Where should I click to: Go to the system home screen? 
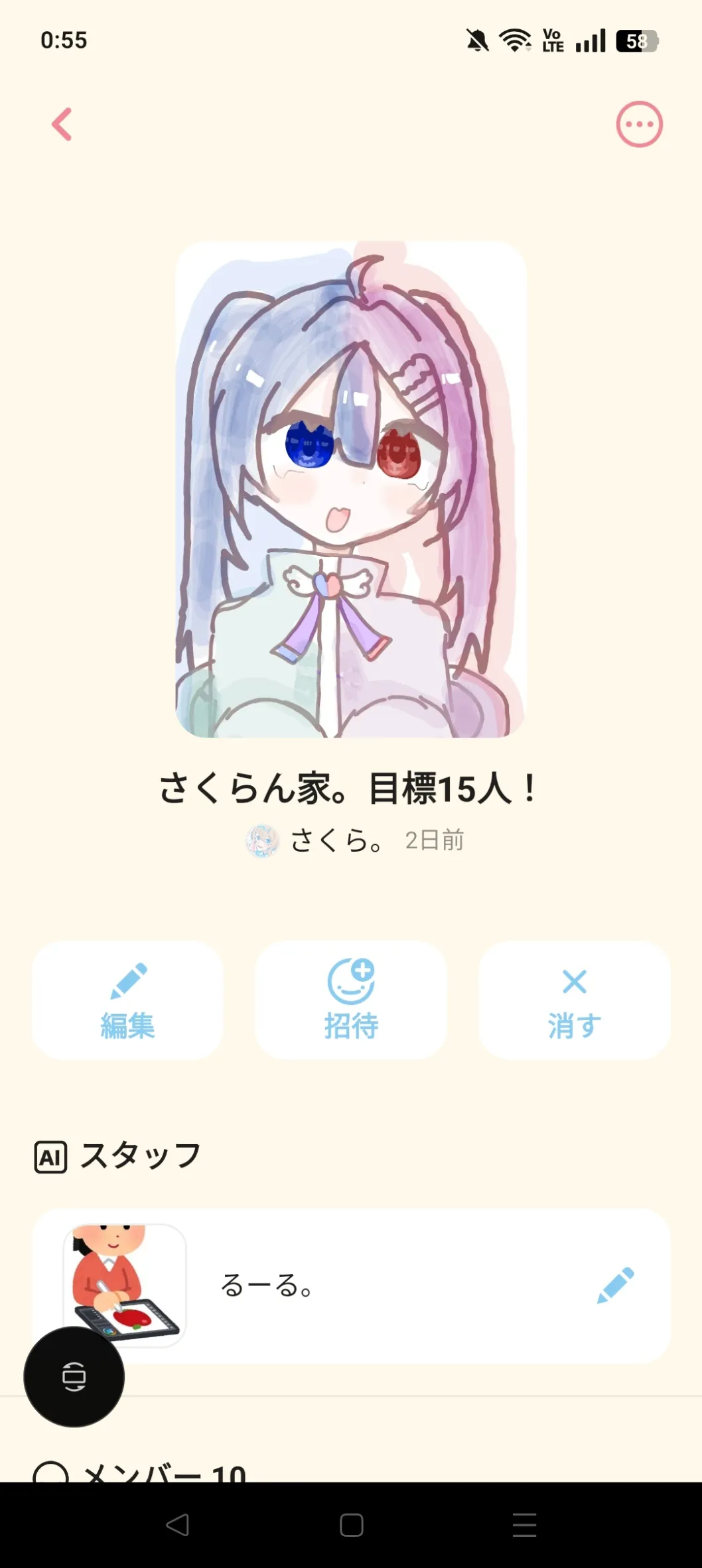351,1525
